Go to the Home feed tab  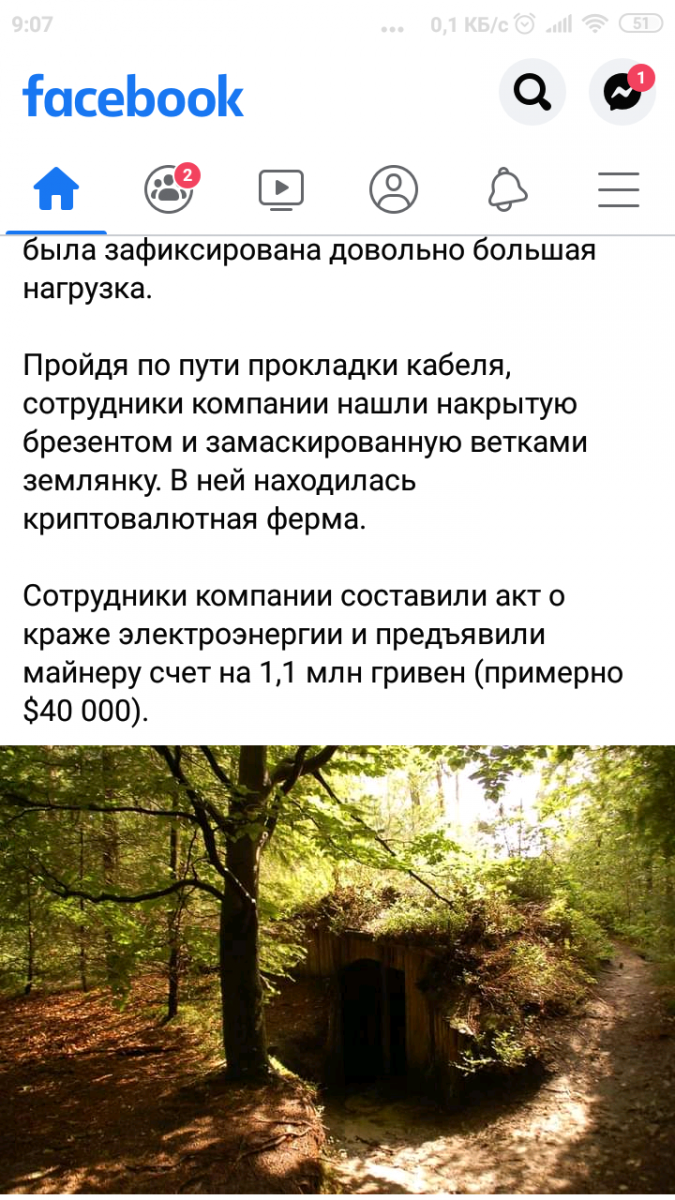click(x=56, y=188)
